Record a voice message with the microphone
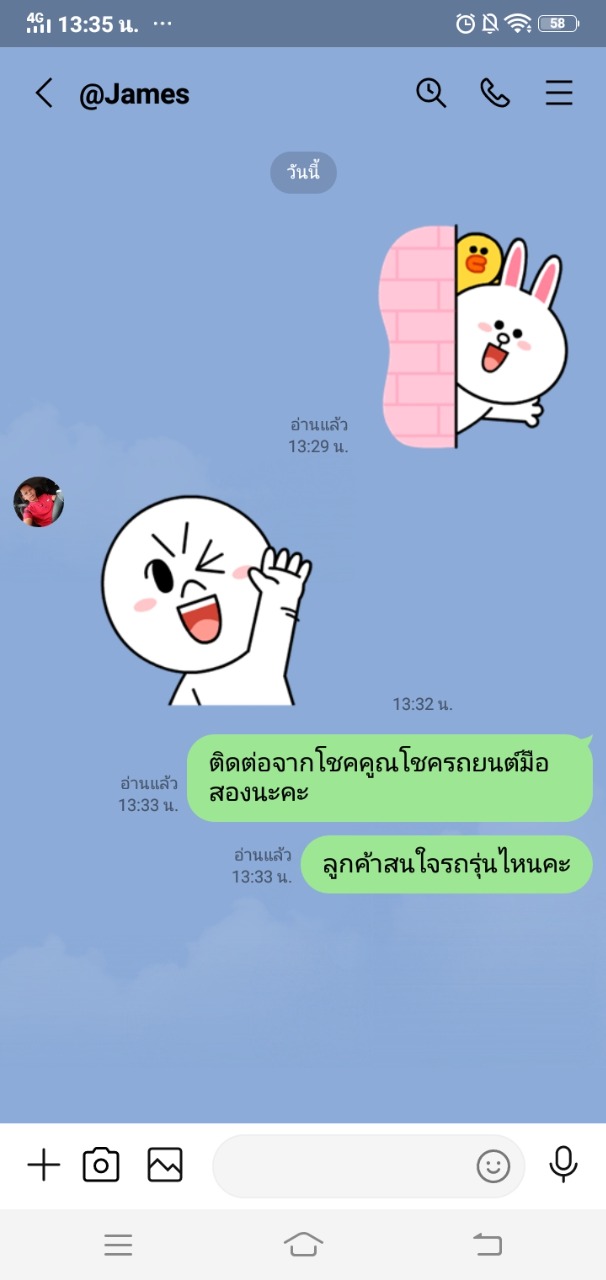This screenshot has height=1280, width=606. point(564,1164)
